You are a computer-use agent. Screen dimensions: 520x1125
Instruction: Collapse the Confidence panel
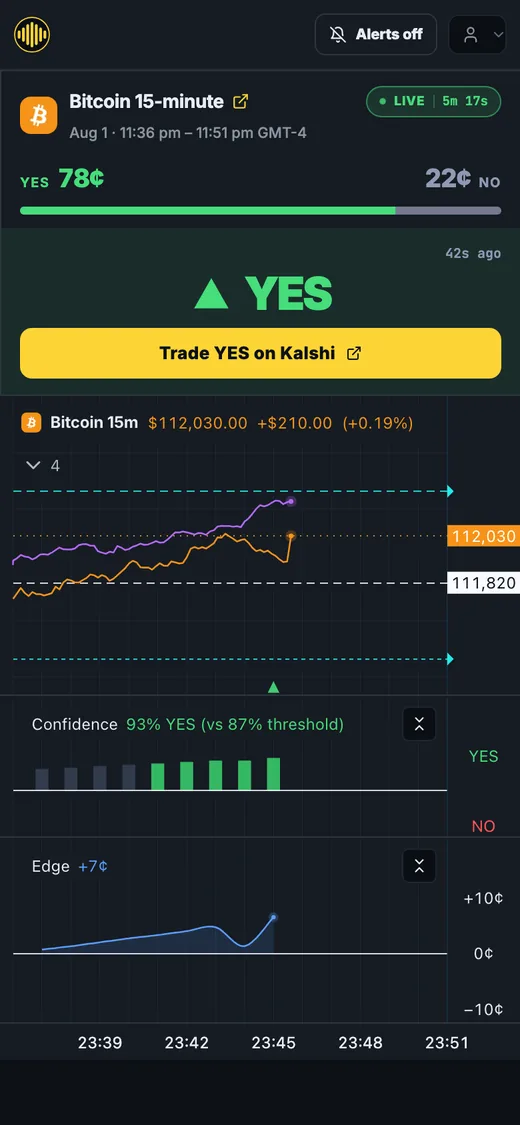(420, 724)
